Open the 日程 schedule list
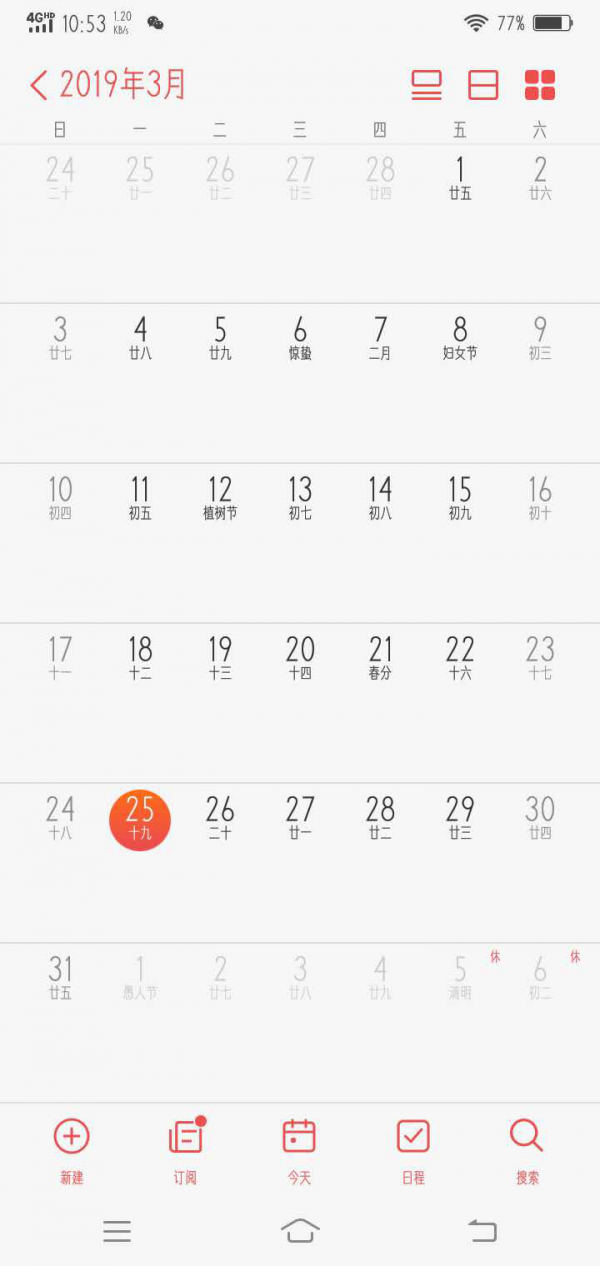Image resolution: width=600 pixels, height=1266 pixels. (413, 1148)
